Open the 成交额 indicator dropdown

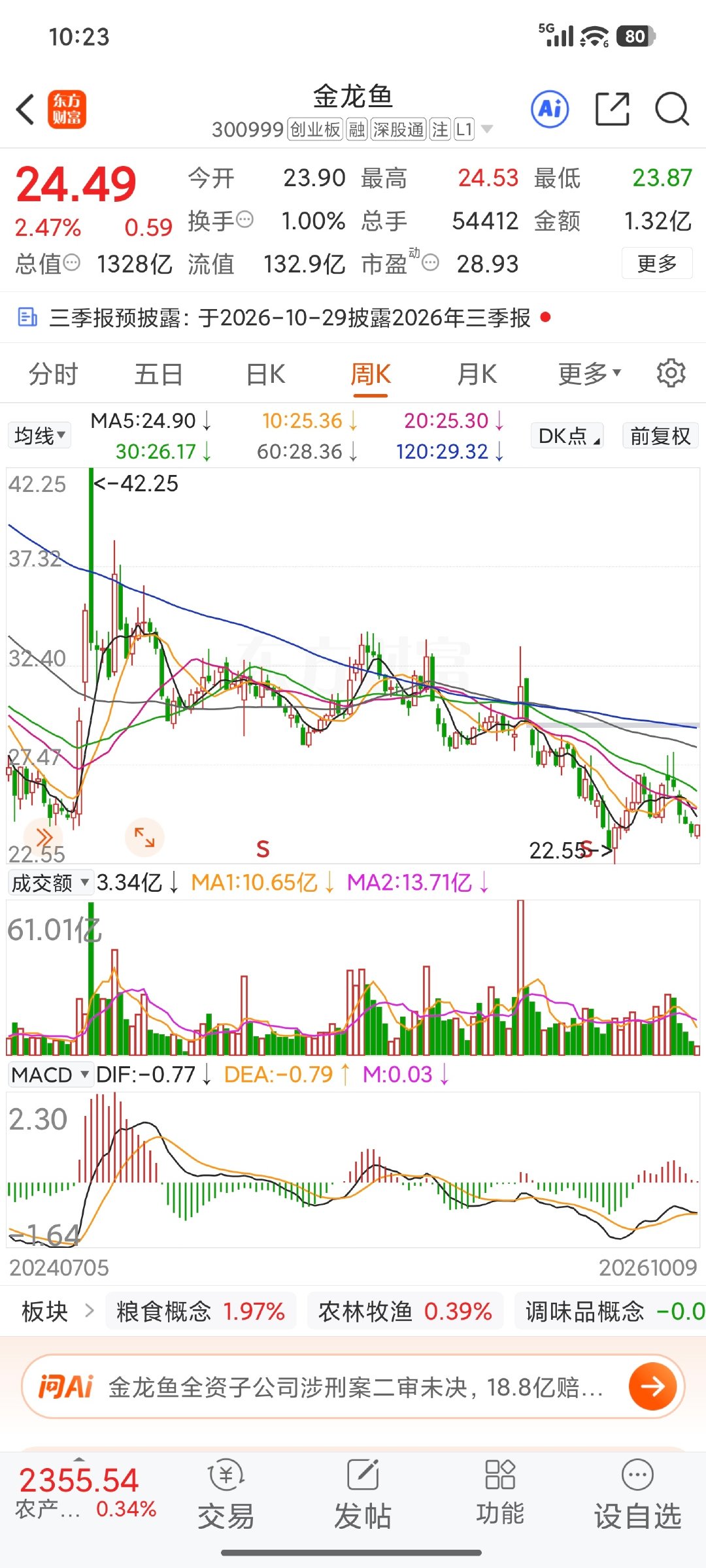tap(50, 883)
